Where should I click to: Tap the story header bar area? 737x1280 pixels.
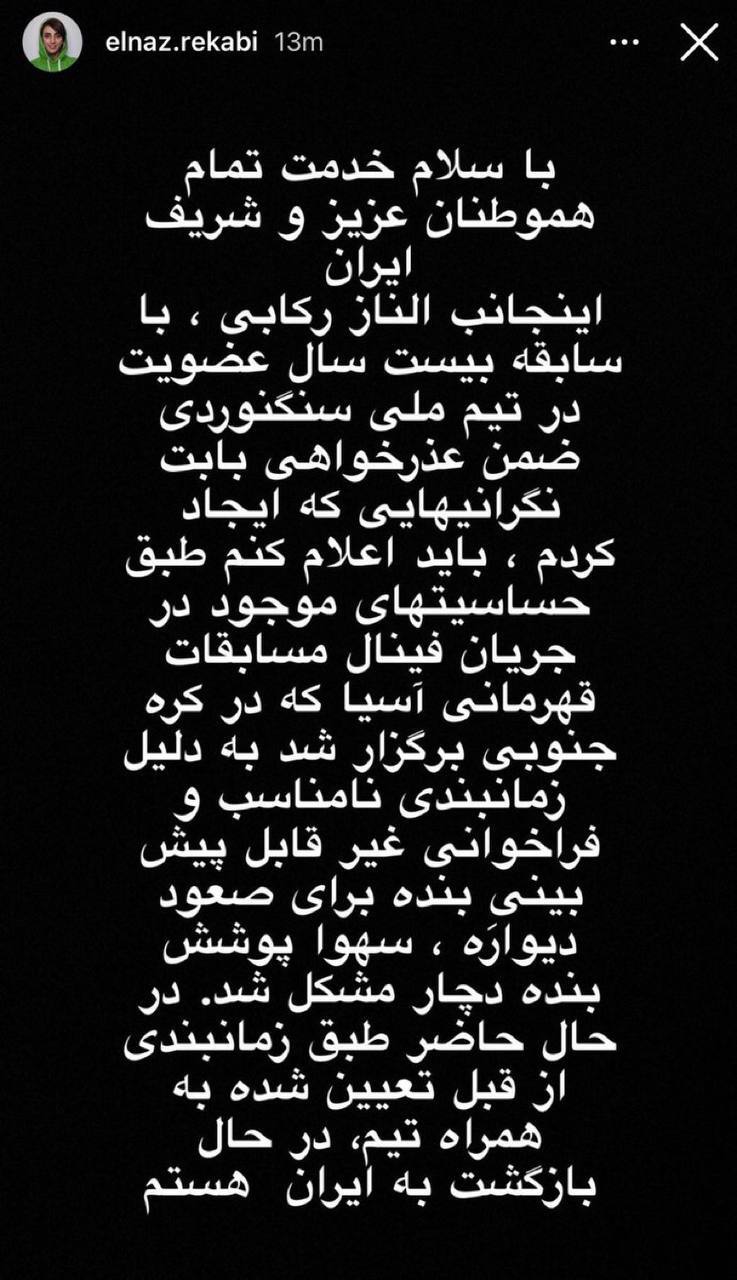click(x=368, y=40)
